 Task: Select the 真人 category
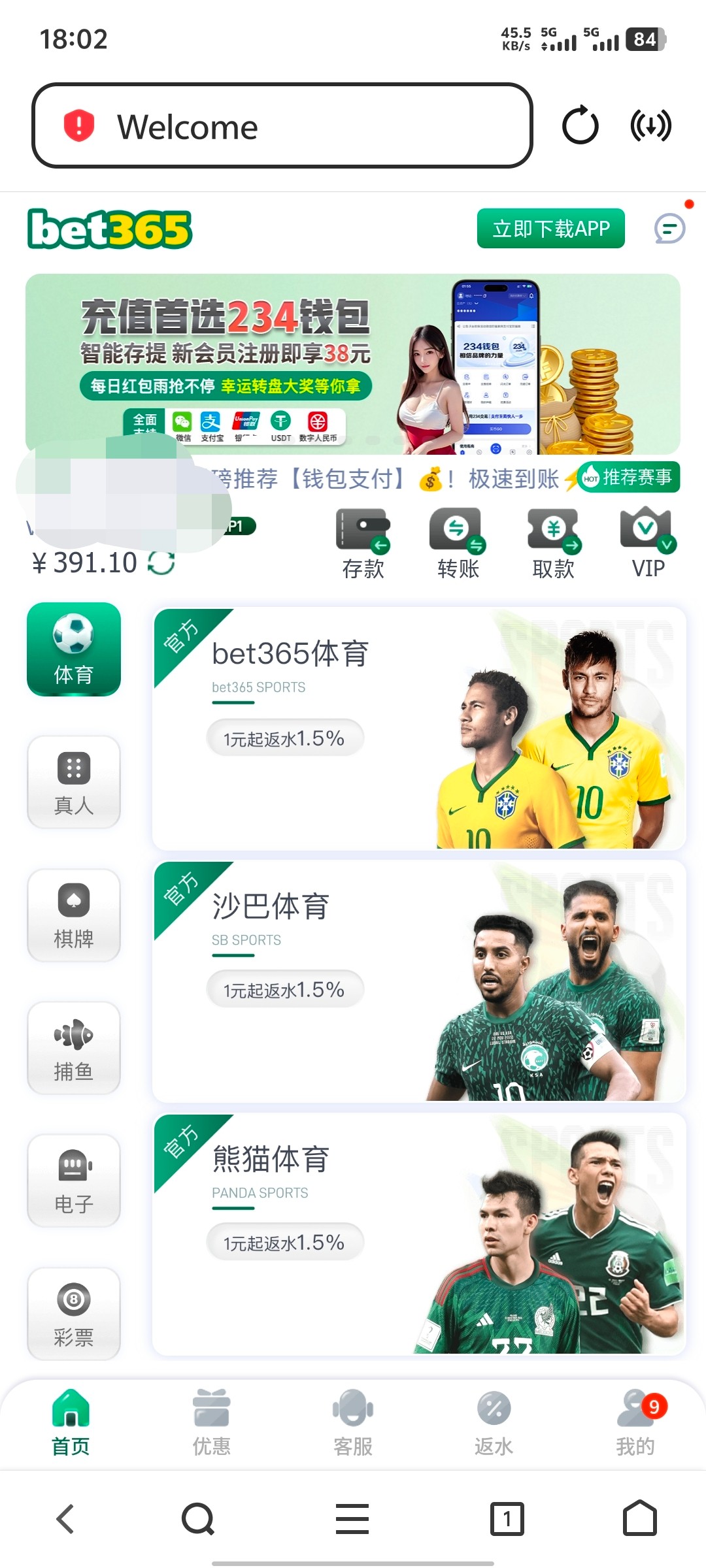pyautogui.click(x=74, y=782)
